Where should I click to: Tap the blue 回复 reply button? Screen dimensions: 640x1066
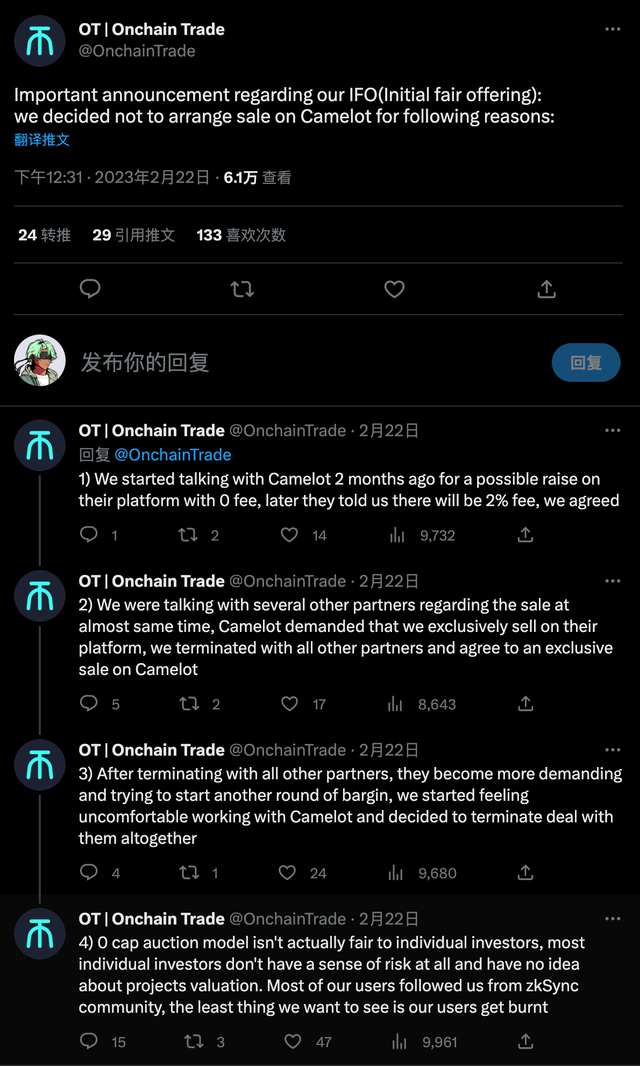pos(586,362)
